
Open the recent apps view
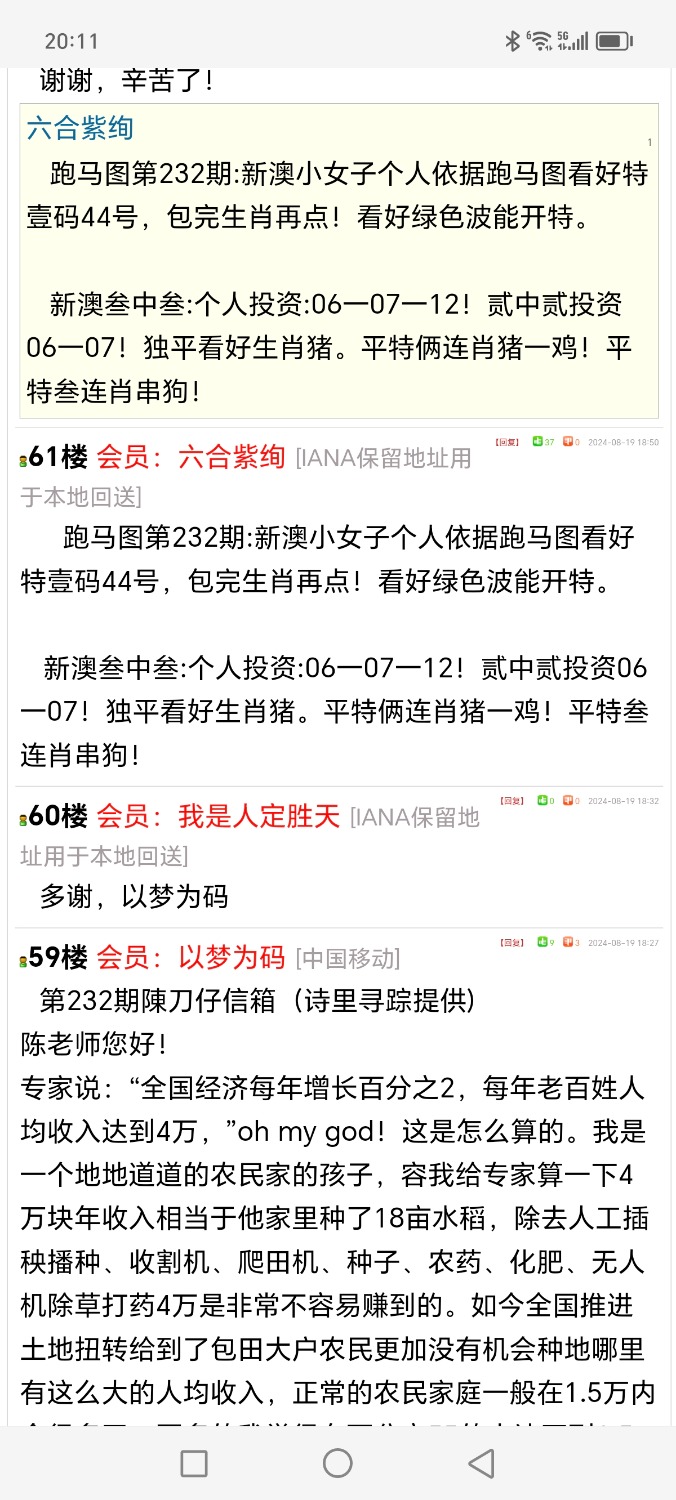194,1464
